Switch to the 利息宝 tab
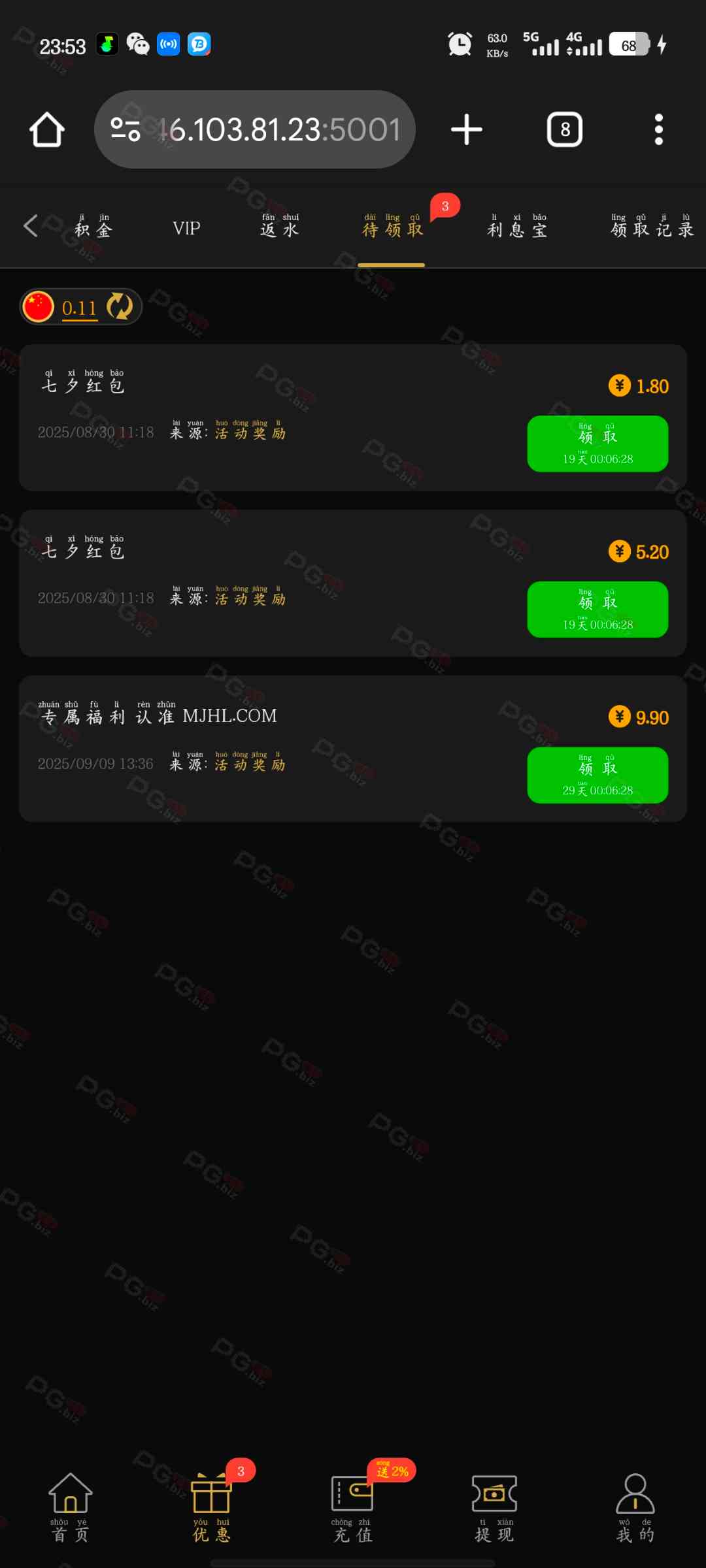Viewport: 706px width, 1568px height. point(516,227)
